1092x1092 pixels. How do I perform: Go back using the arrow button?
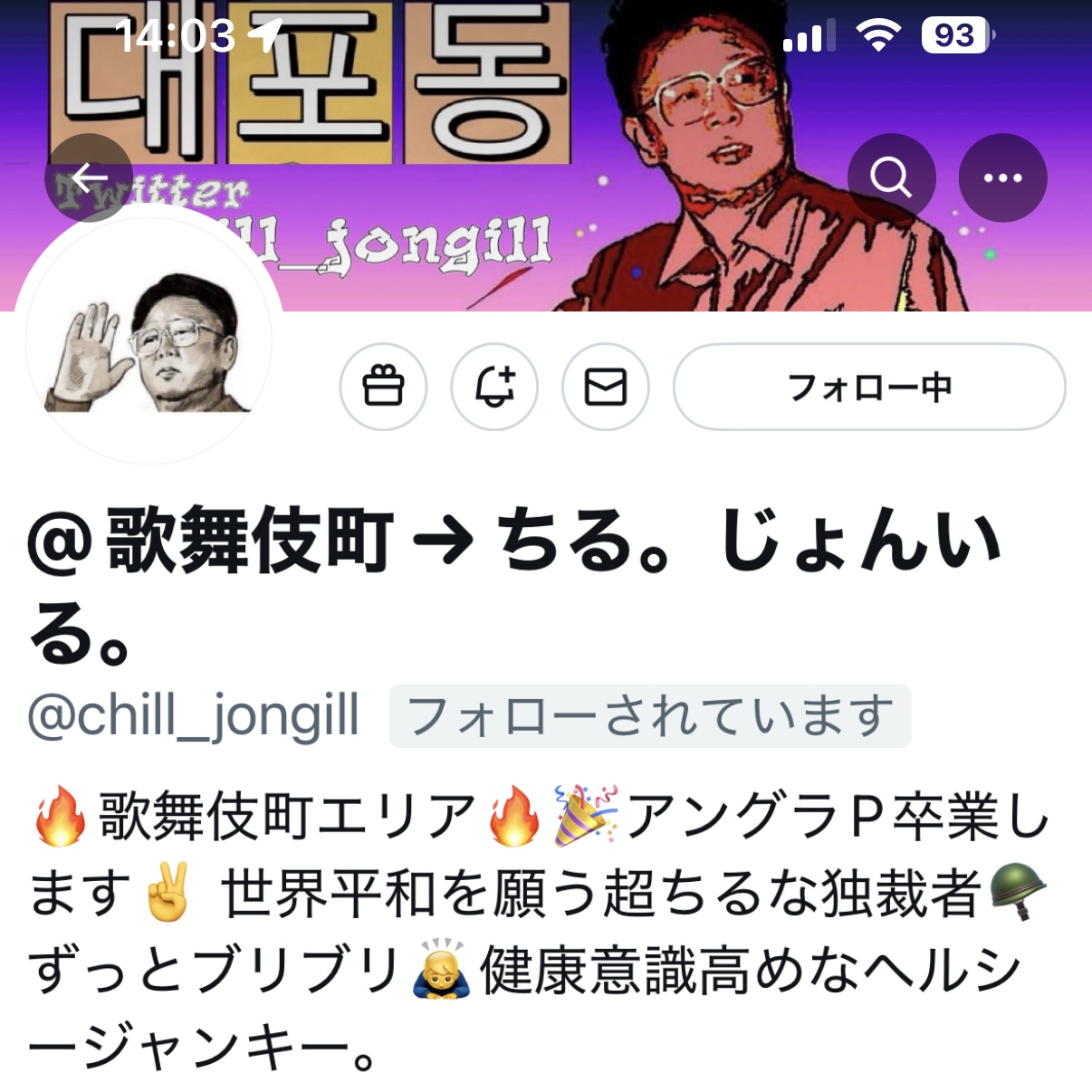point(89,177)
